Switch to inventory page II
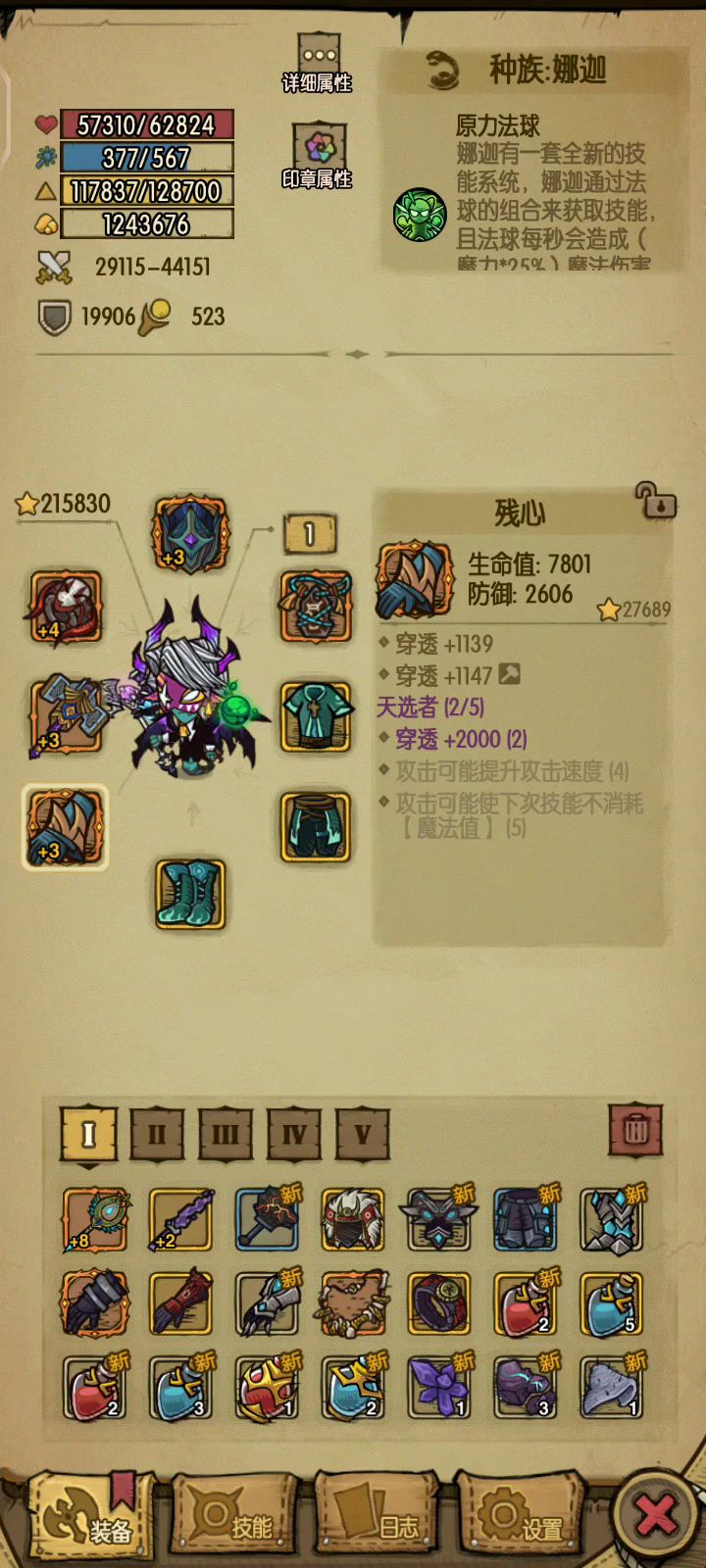The width and height of the screenshot is (706, 1568). click(157, 1135)
